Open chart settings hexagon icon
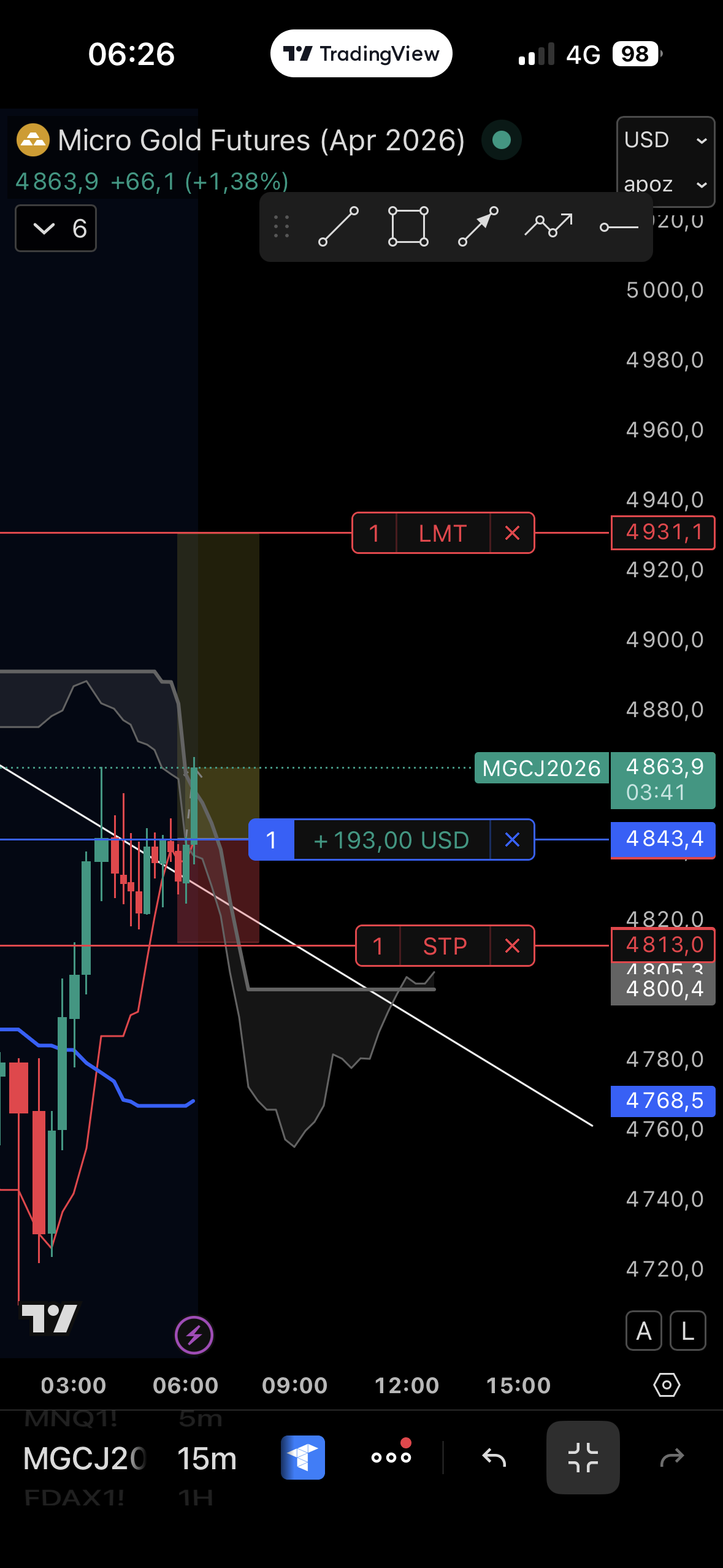 coord(667,1385)
